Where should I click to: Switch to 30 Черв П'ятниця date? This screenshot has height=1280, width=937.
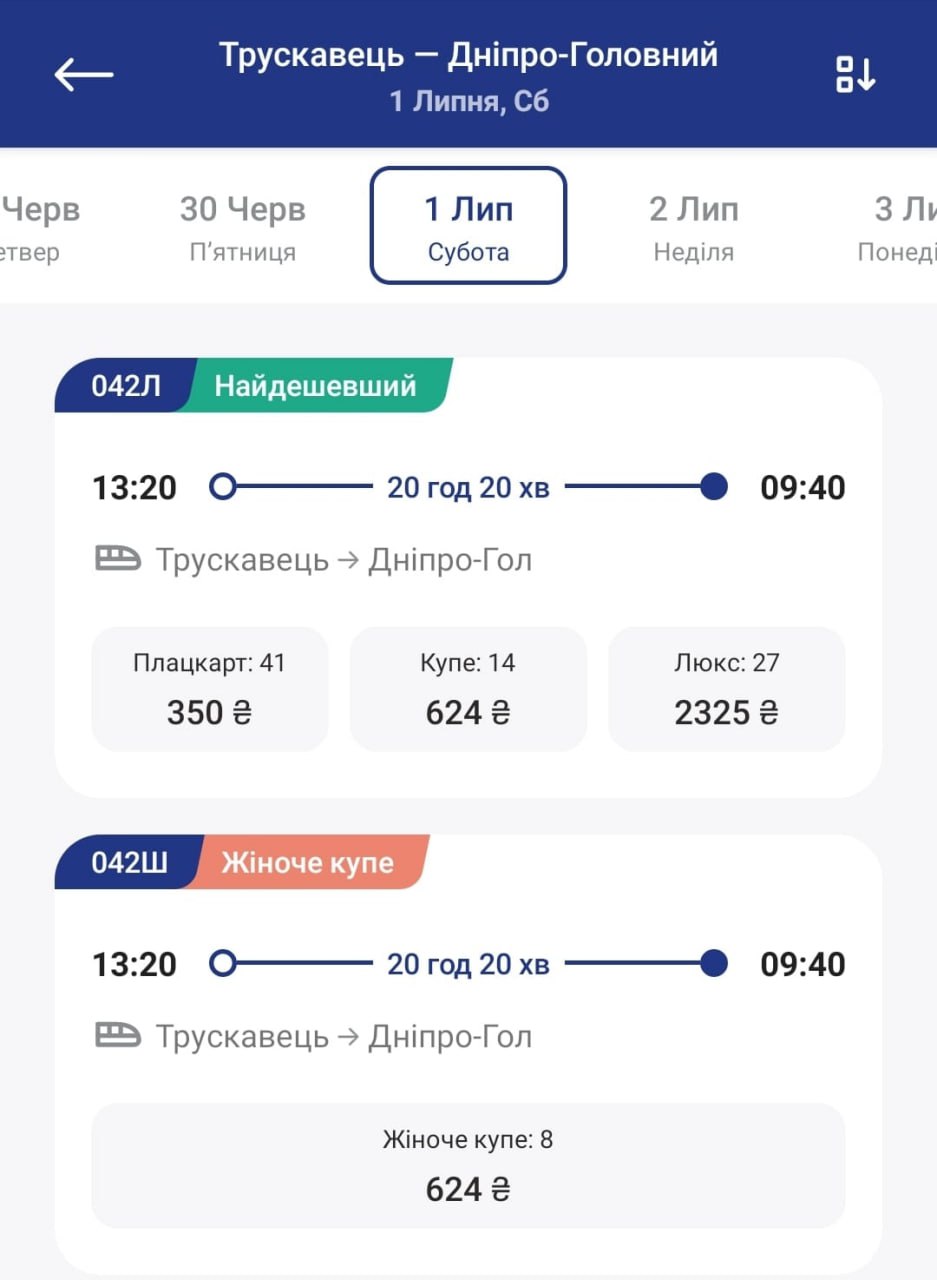tap(242, 227)
